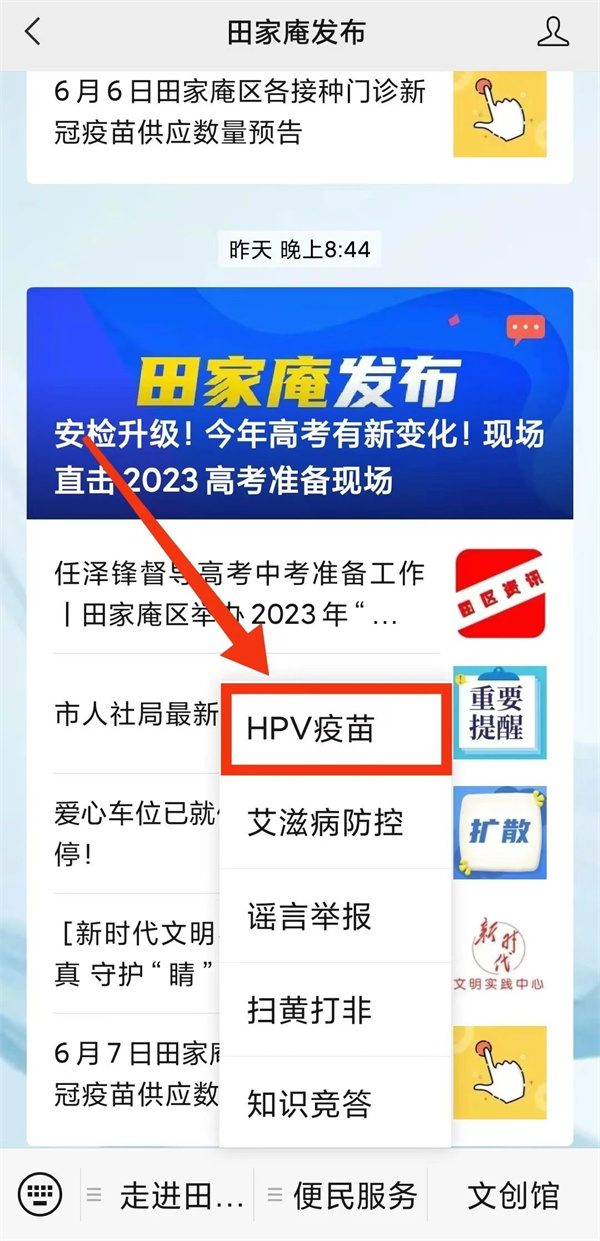Switch to keyboard input mode
Image resolution: width=600 pixels, height=1241 pixels.
(40, 1194)
